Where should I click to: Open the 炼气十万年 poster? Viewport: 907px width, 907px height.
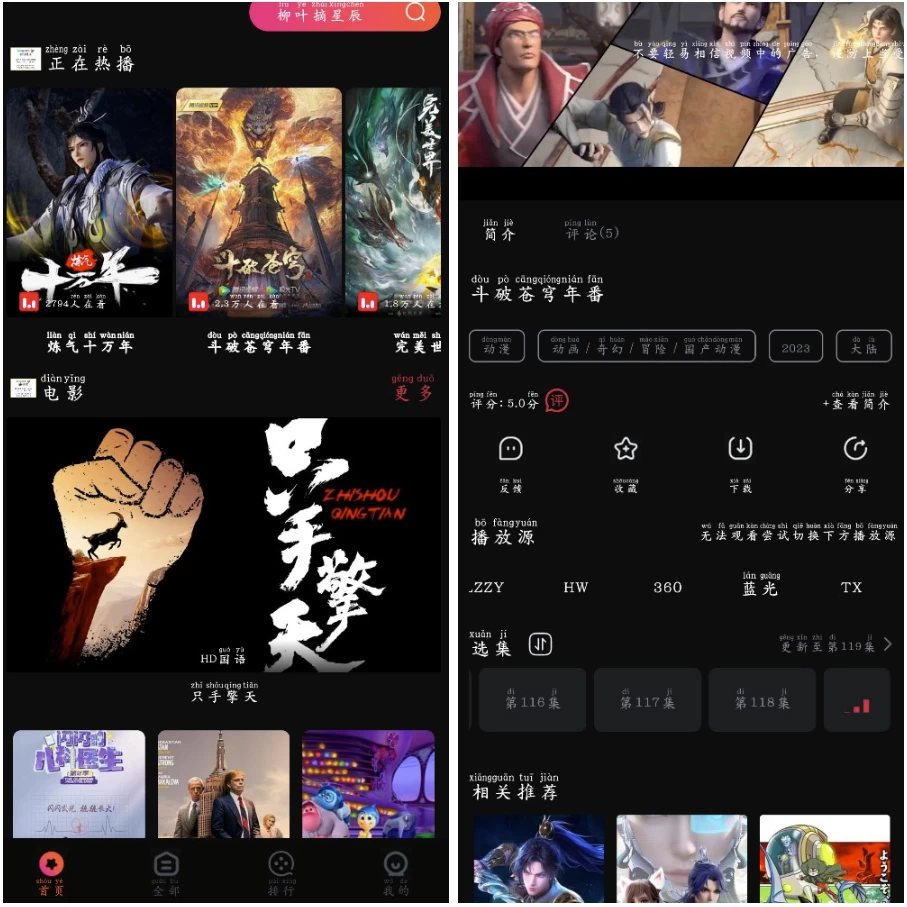pos(89,203)
